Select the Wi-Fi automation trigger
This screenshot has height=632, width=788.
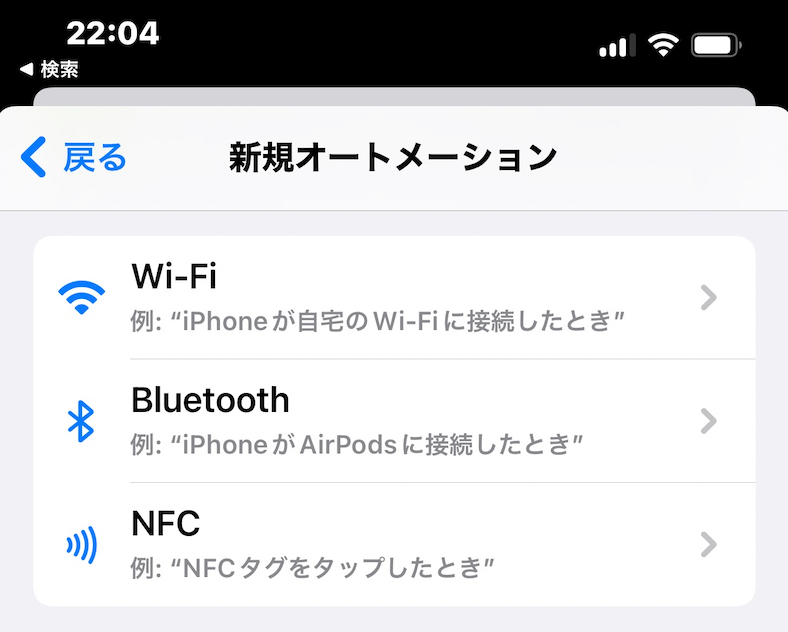[394, 298]
